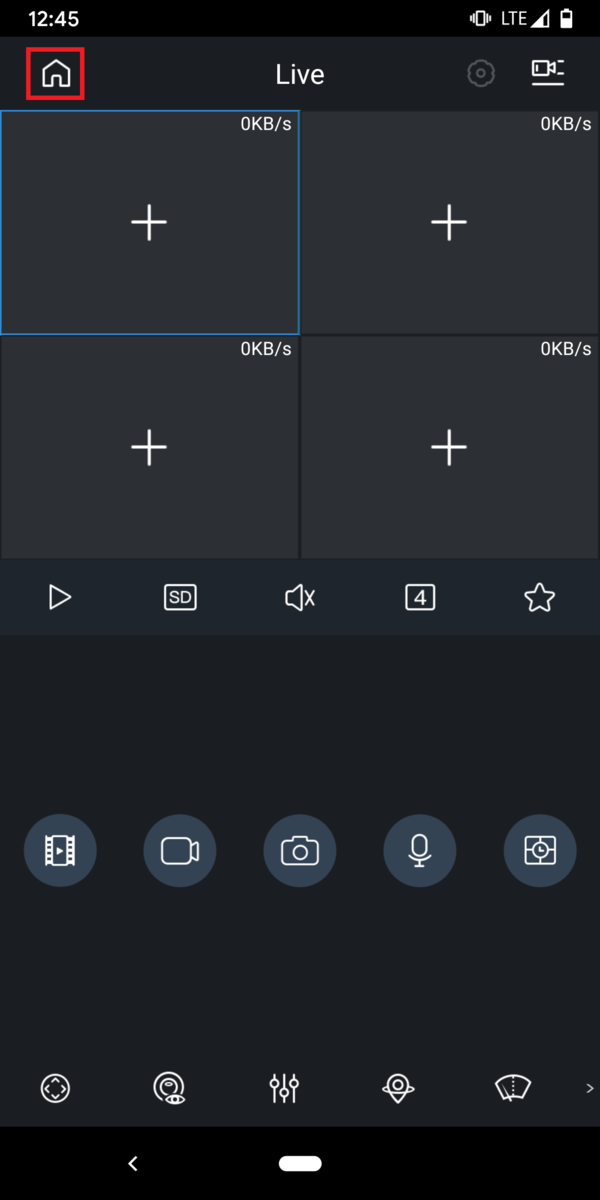Add this view to favorites with the star
600x1200 pixels.
click(x=539, y=598)
